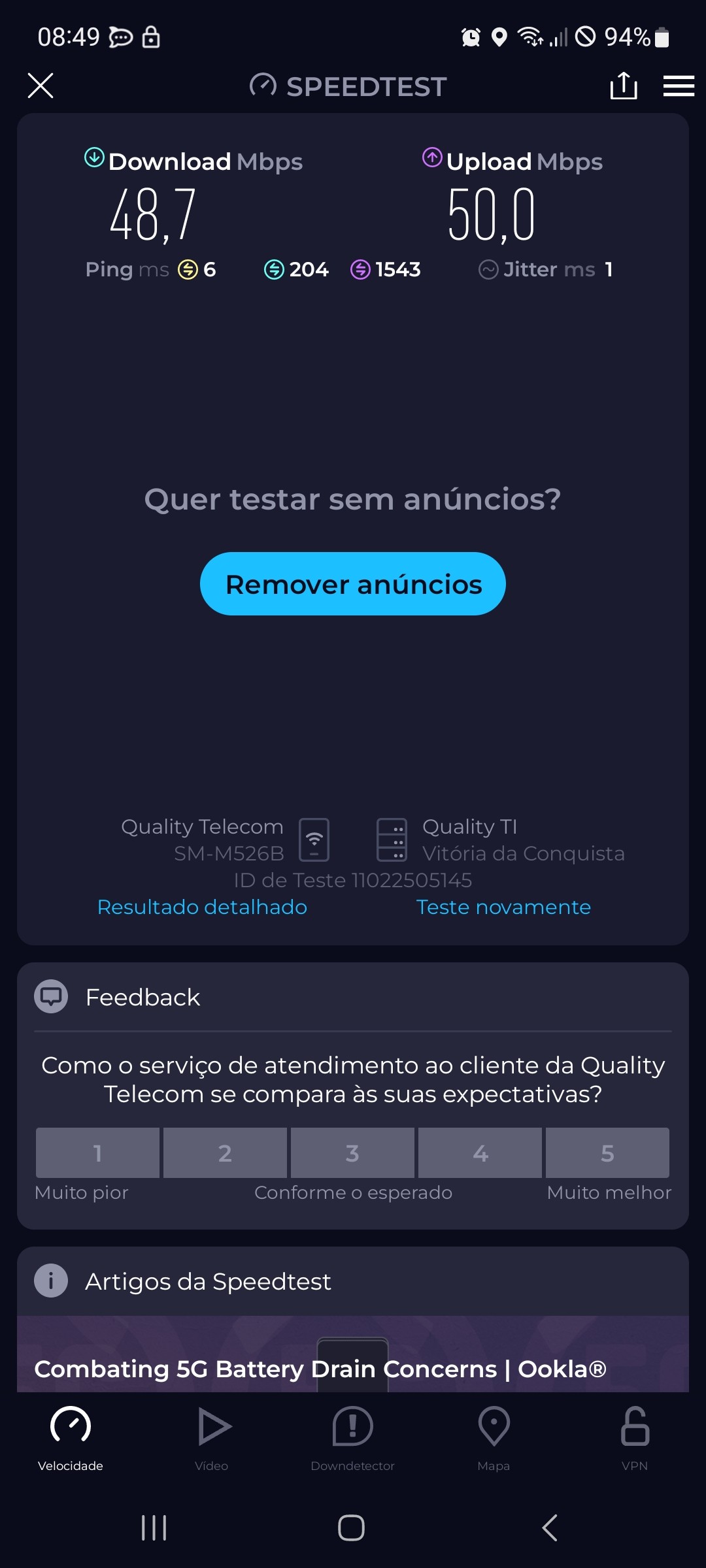Share the speed test result
Screen dimensions: 706x1568
tap(623, 86)
